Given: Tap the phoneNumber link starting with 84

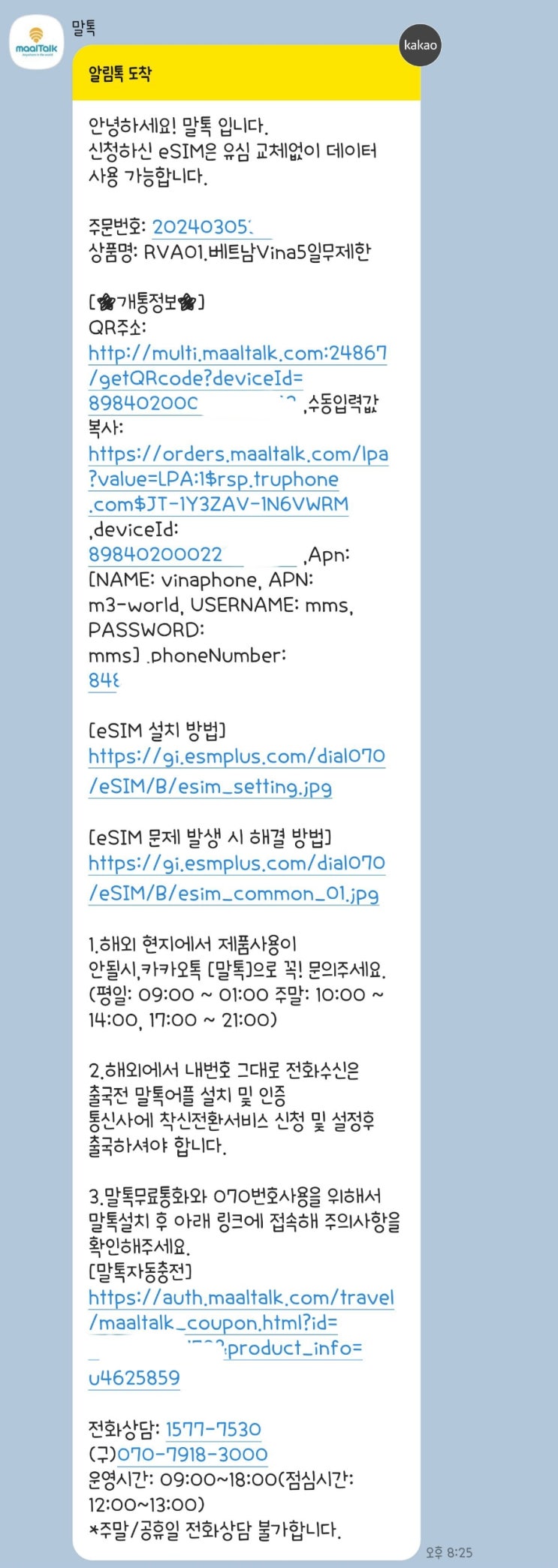Looking at the screenshot, I should pos(104,680).
